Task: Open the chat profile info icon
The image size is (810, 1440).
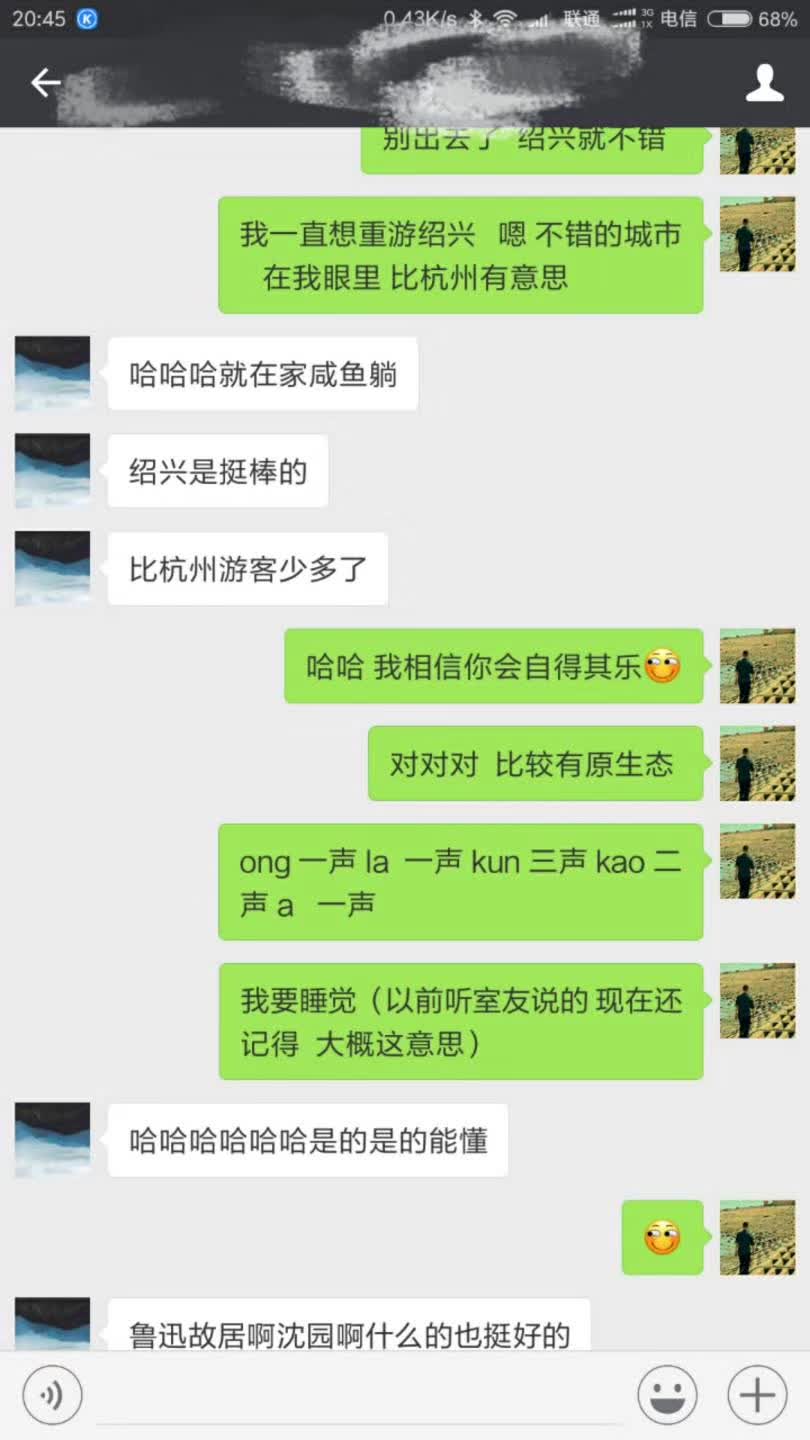Action: 765,83
